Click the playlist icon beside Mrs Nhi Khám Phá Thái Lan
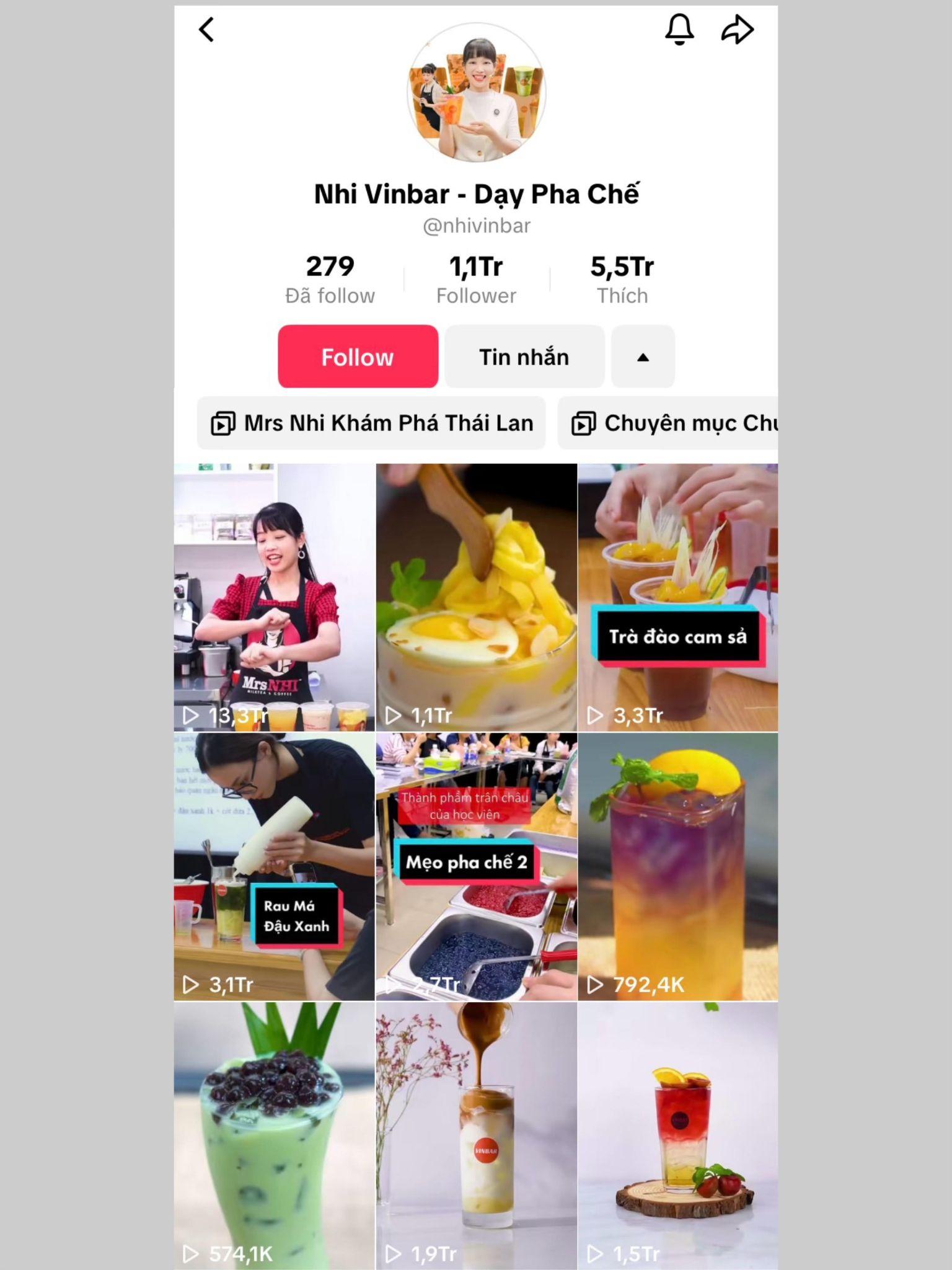 pyautogui.click(x=224, y=422)
